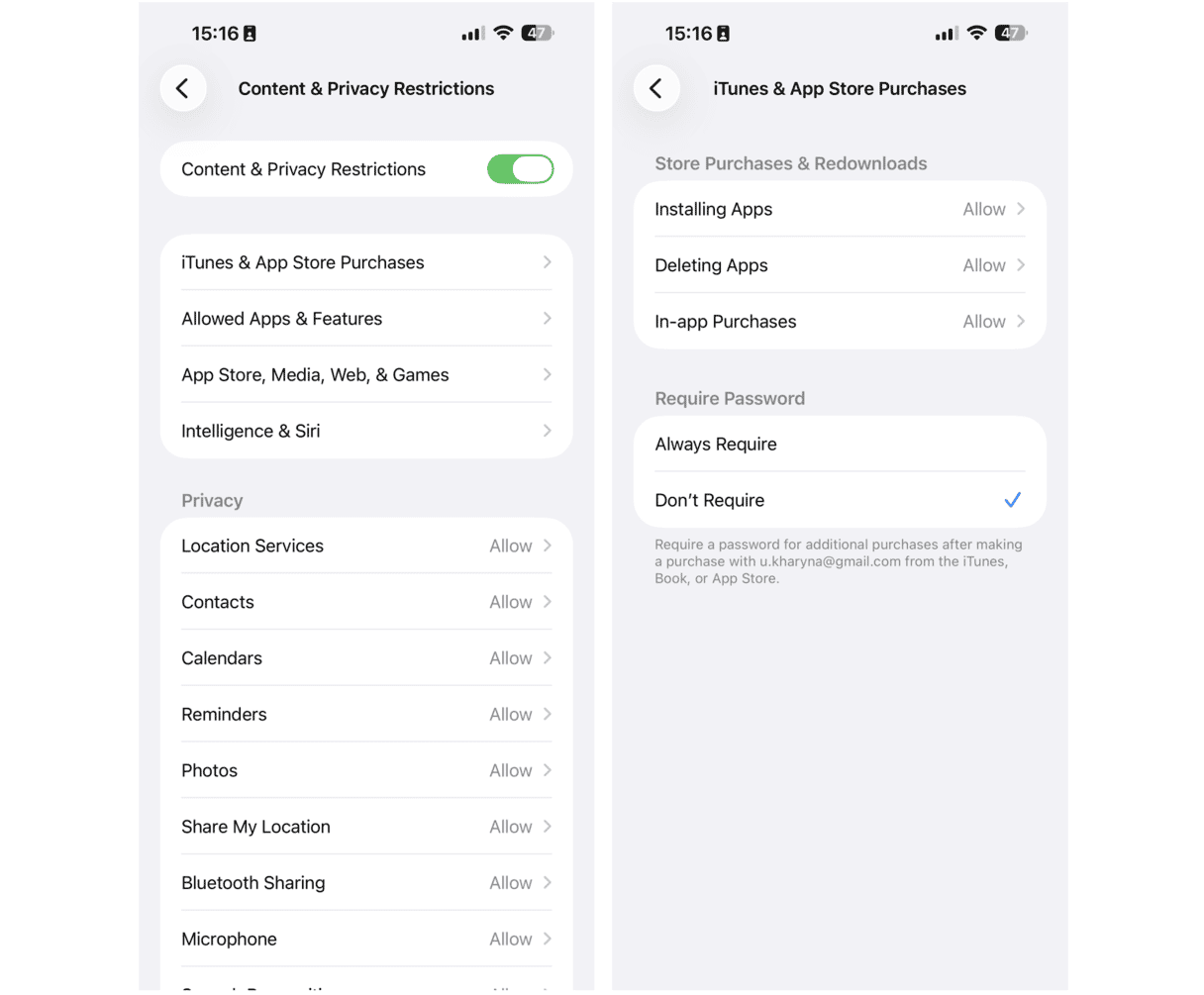Open Installing Apps option
Screen dimensions: 1204x995
(x=839, y=209)
